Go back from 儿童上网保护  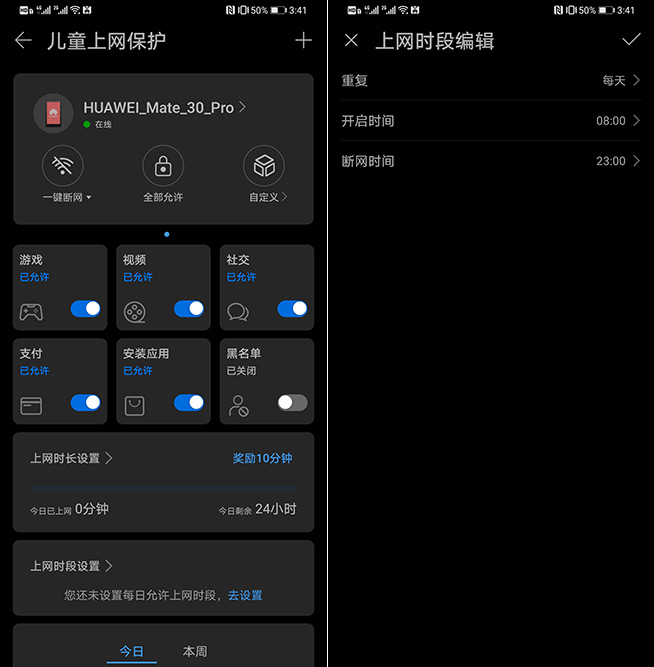23,41
